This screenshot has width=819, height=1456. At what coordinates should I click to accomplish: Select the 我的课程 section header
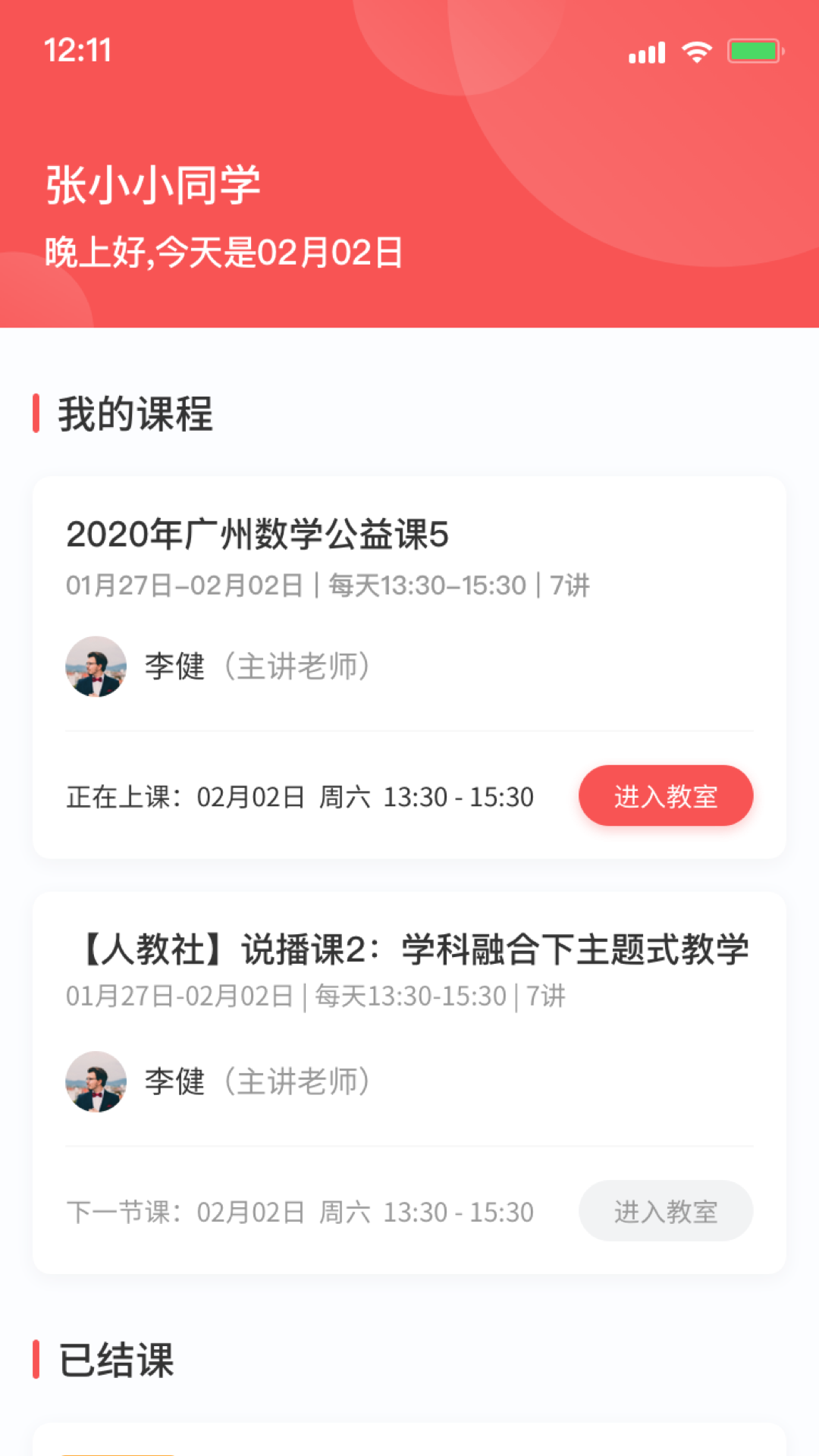click(133, 413)
